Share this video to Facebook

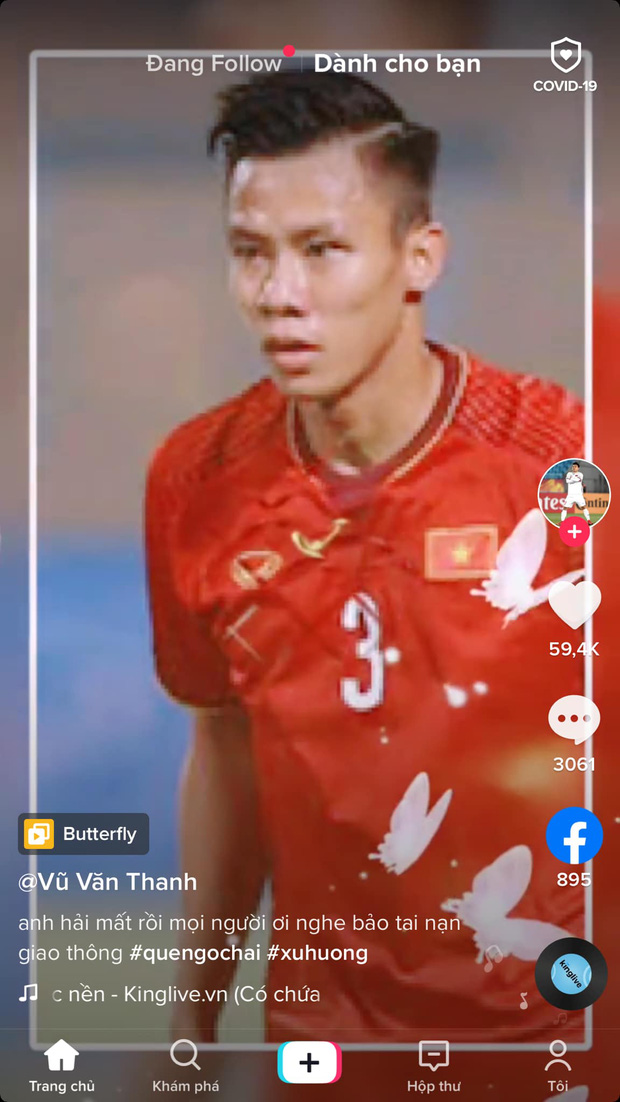point(574,836)
